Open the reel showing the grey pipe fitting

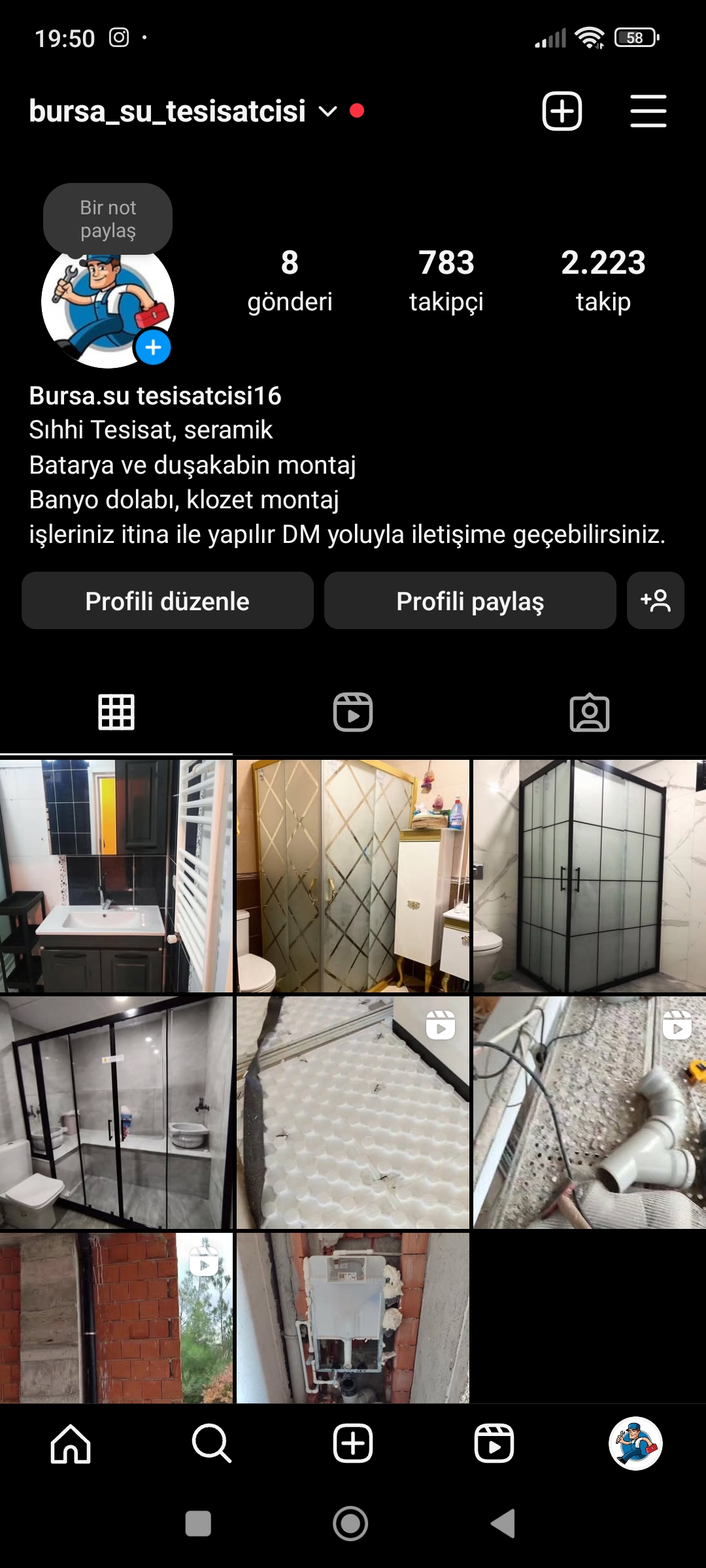tap(589, 1112)
